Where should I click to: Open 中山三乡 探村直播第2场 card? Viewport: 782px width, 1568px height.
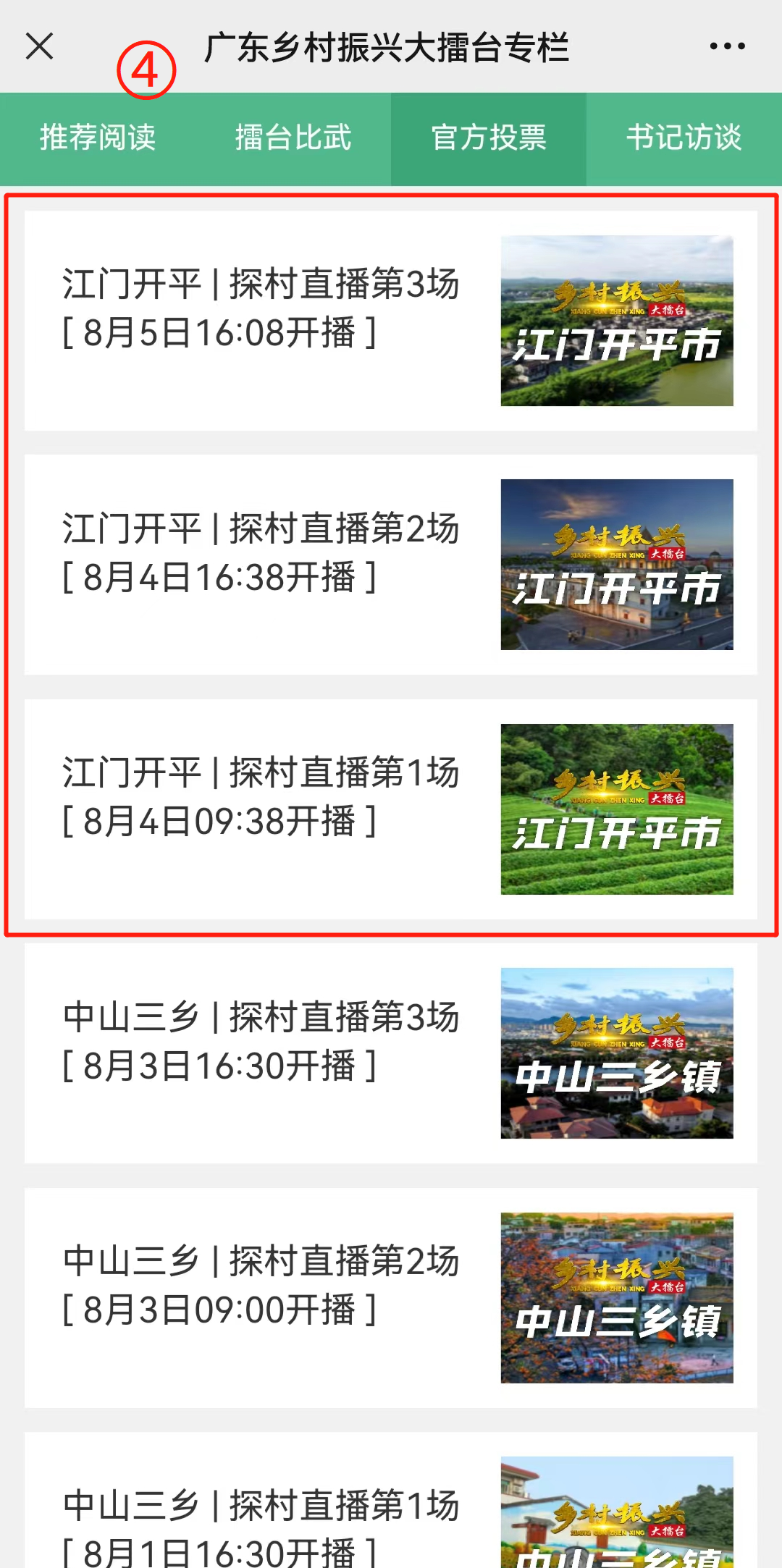point(391,1297)
